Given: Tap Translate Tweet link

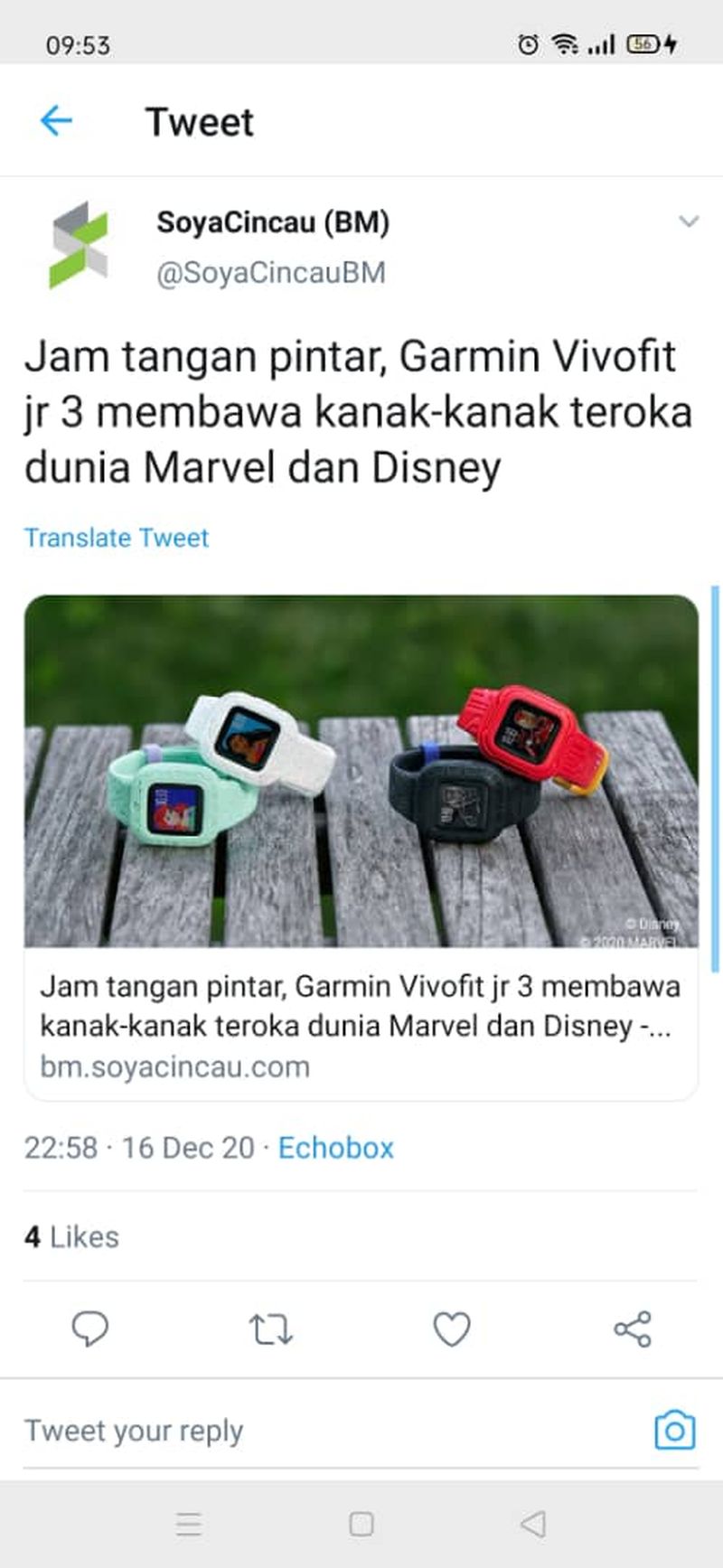Looking at the screenshot, I should 117,538.
